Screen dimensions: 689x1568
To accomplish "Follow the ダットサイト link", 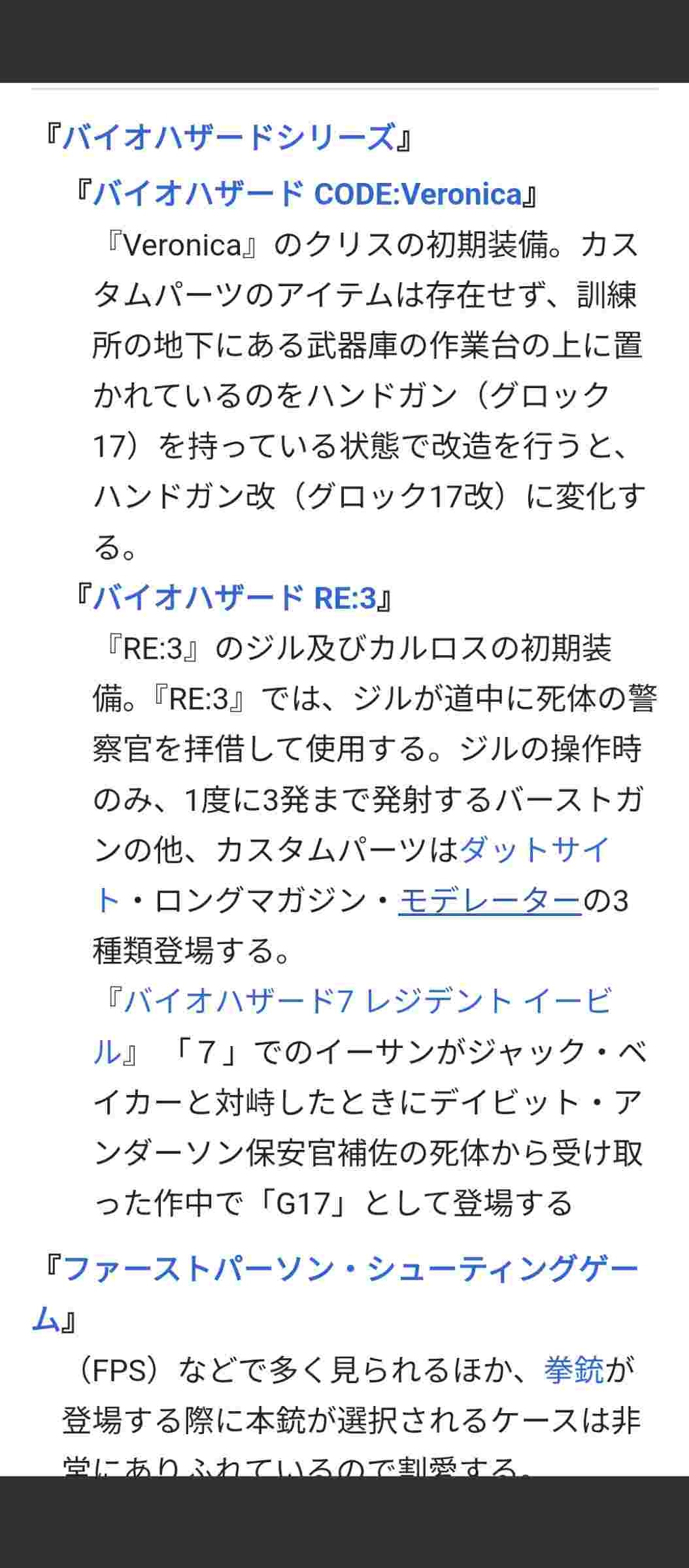I will point(534,850).
